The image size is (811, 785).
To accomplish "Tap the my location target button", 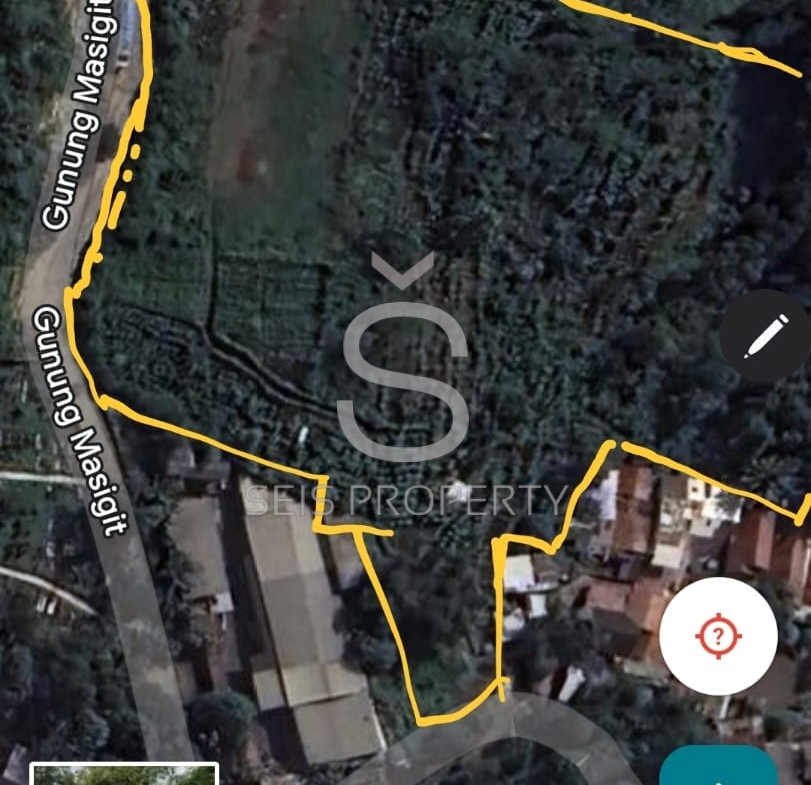I will coord(718,635).
